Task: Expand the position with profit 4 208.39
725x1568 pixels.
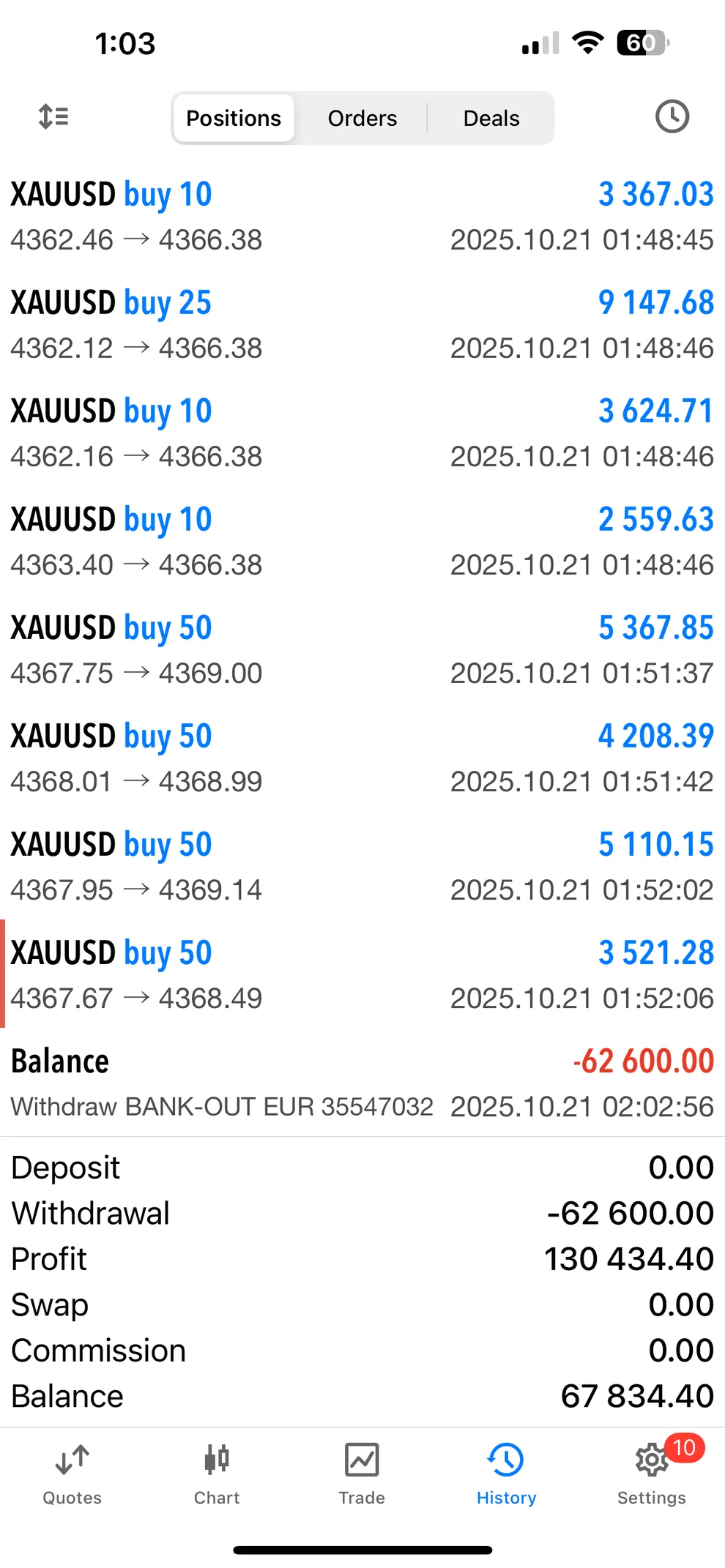Action: [x=362, y=757]
